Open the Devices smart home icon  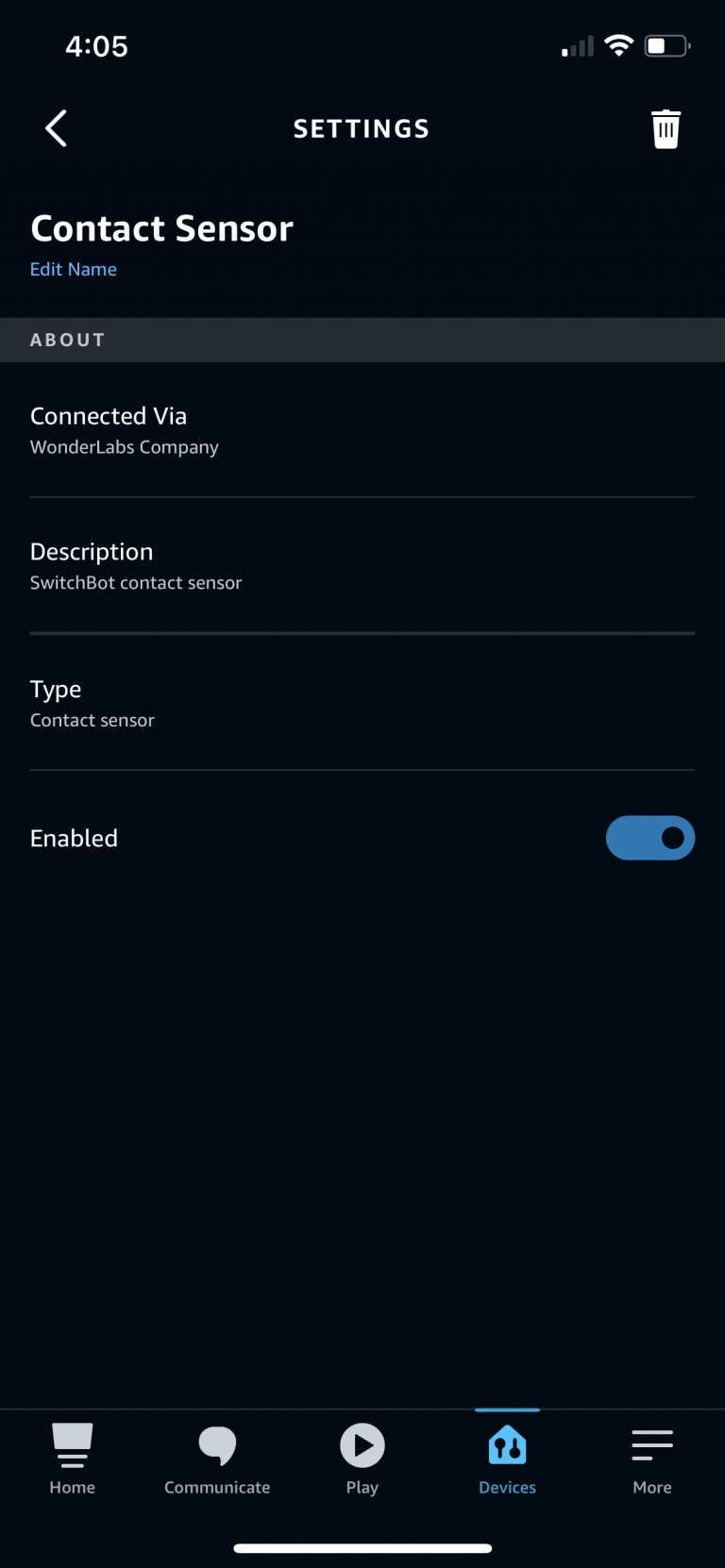tap(507, 1444)
